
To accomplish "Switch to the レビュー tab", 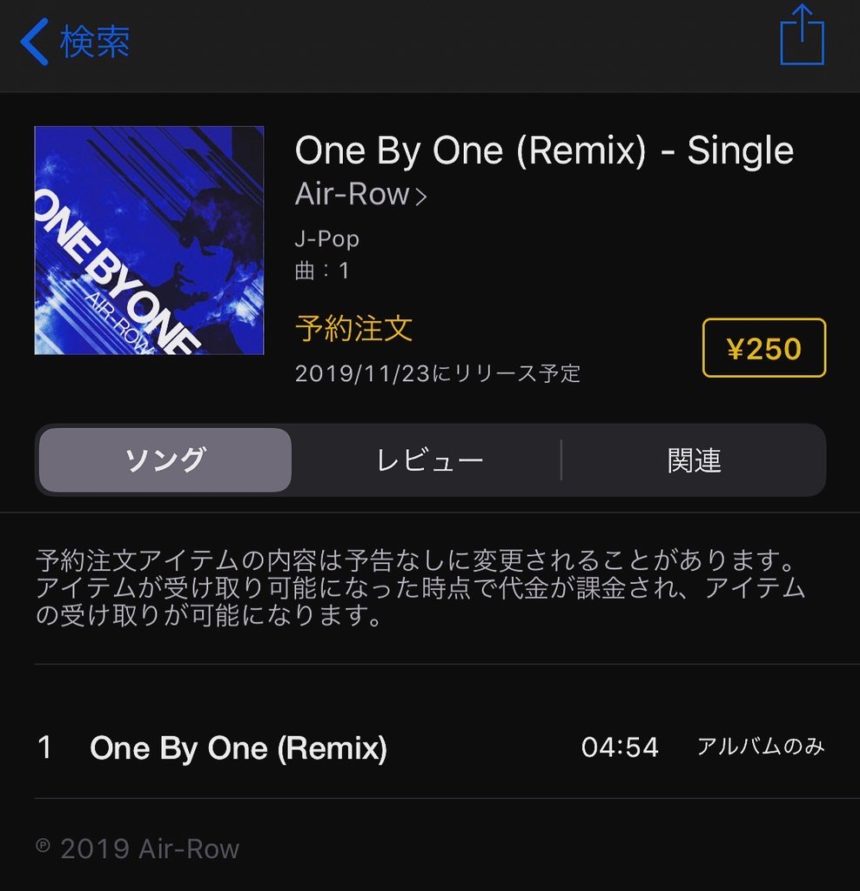I will (430, 460).
